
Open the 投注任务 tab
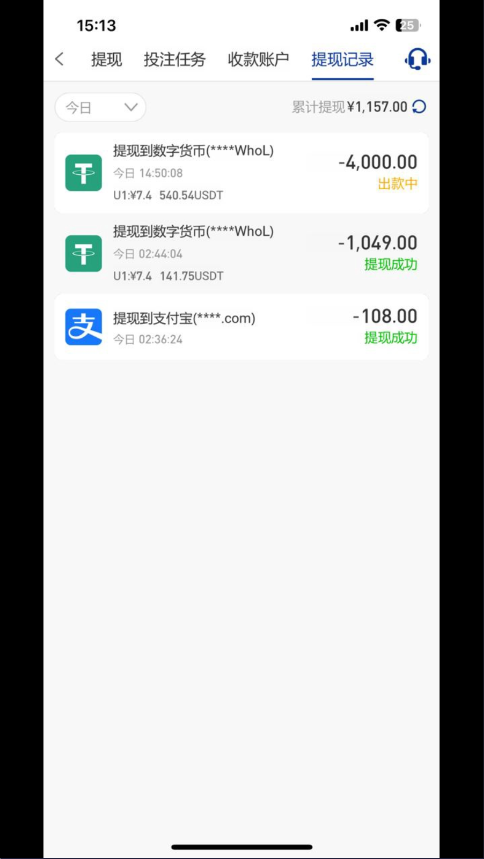coord(174,60)
